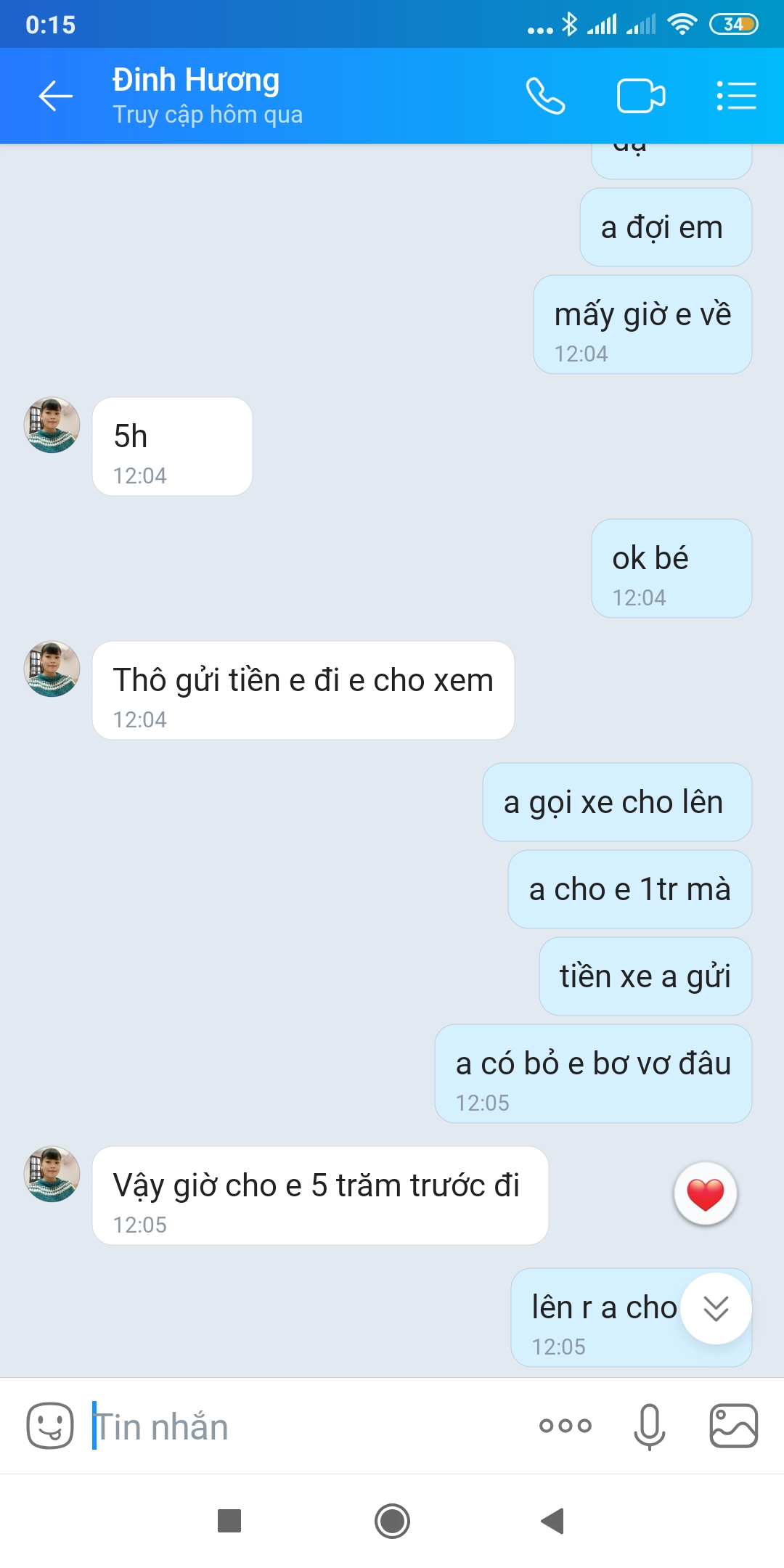Start a video call with Đinh Hương

(x=640, y=96)
